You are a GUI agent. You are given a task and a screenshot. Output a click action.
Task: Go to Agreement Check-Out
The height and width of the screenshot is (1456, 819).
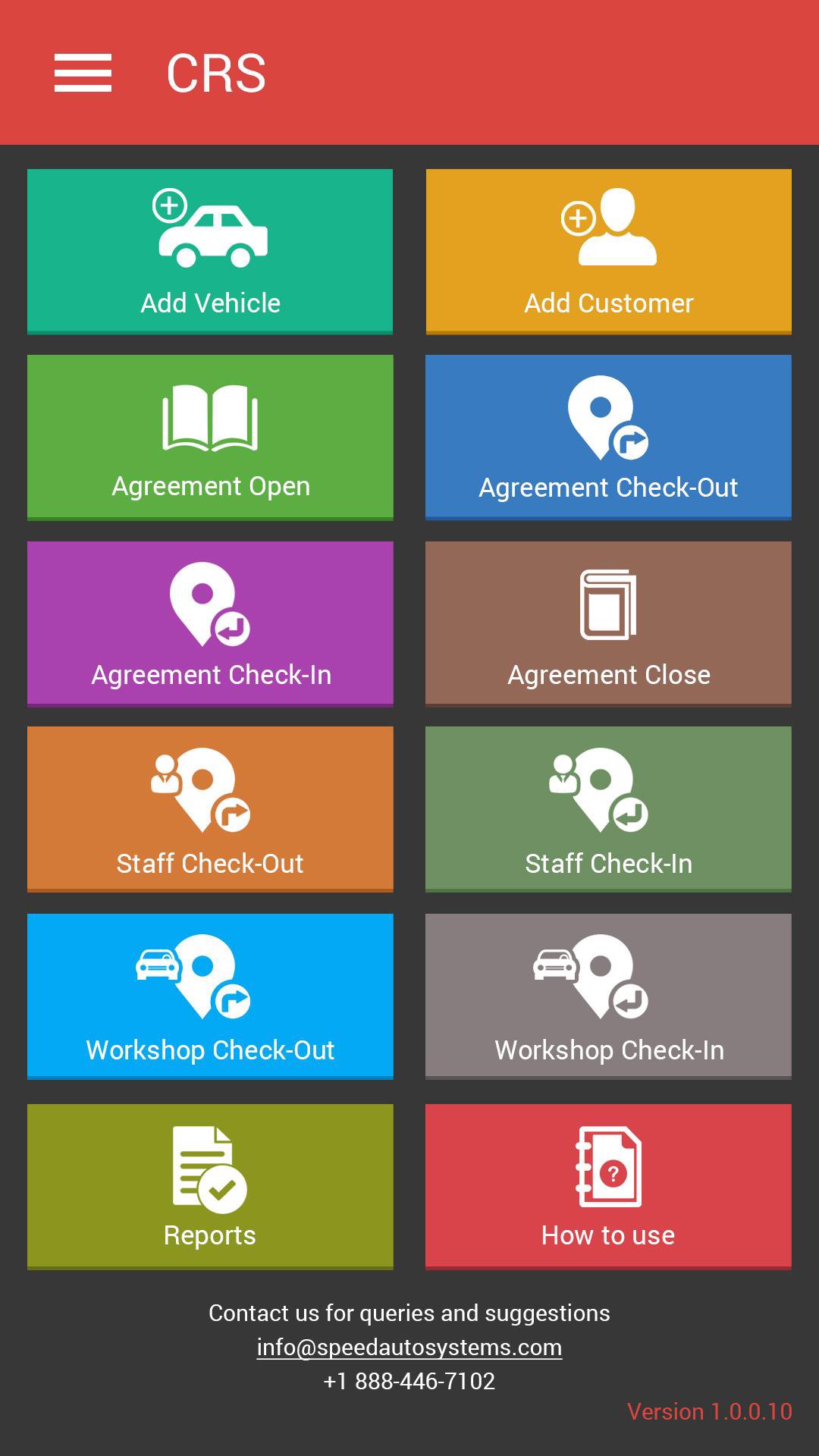(608, 437)
